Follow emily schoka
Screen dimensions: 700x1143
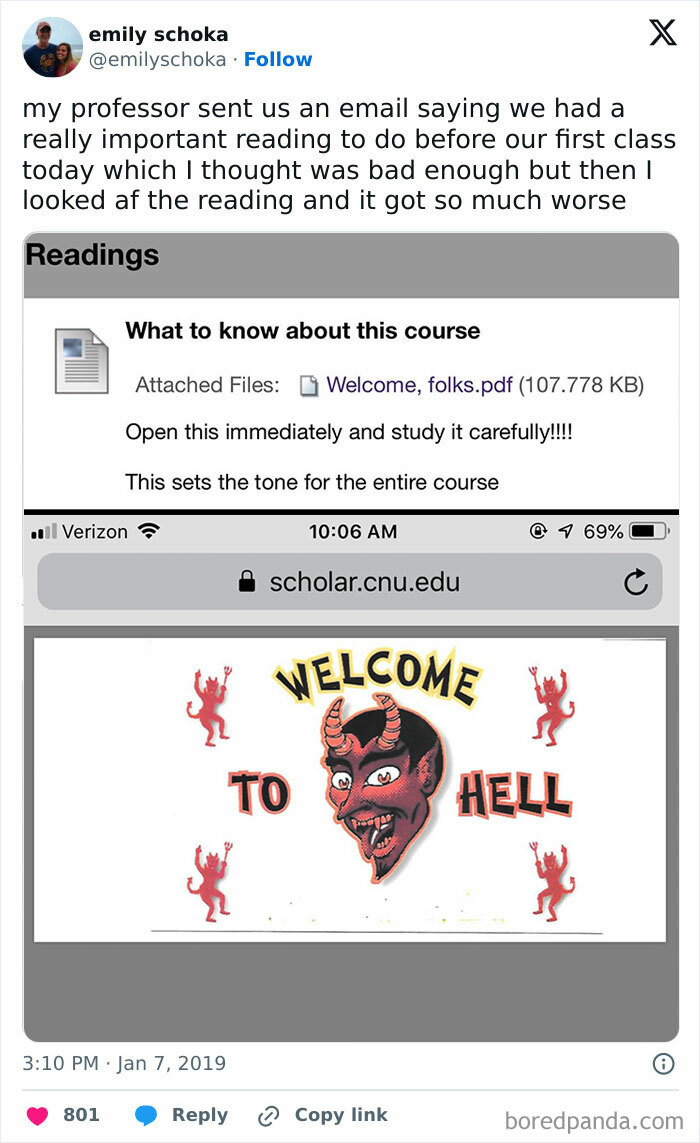click(x=278, y=59)
